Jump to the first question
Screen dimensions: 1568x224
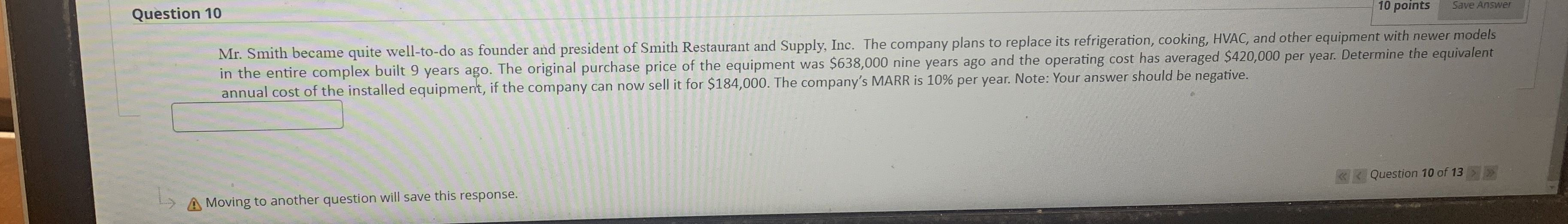click(x=1342, y=176)
